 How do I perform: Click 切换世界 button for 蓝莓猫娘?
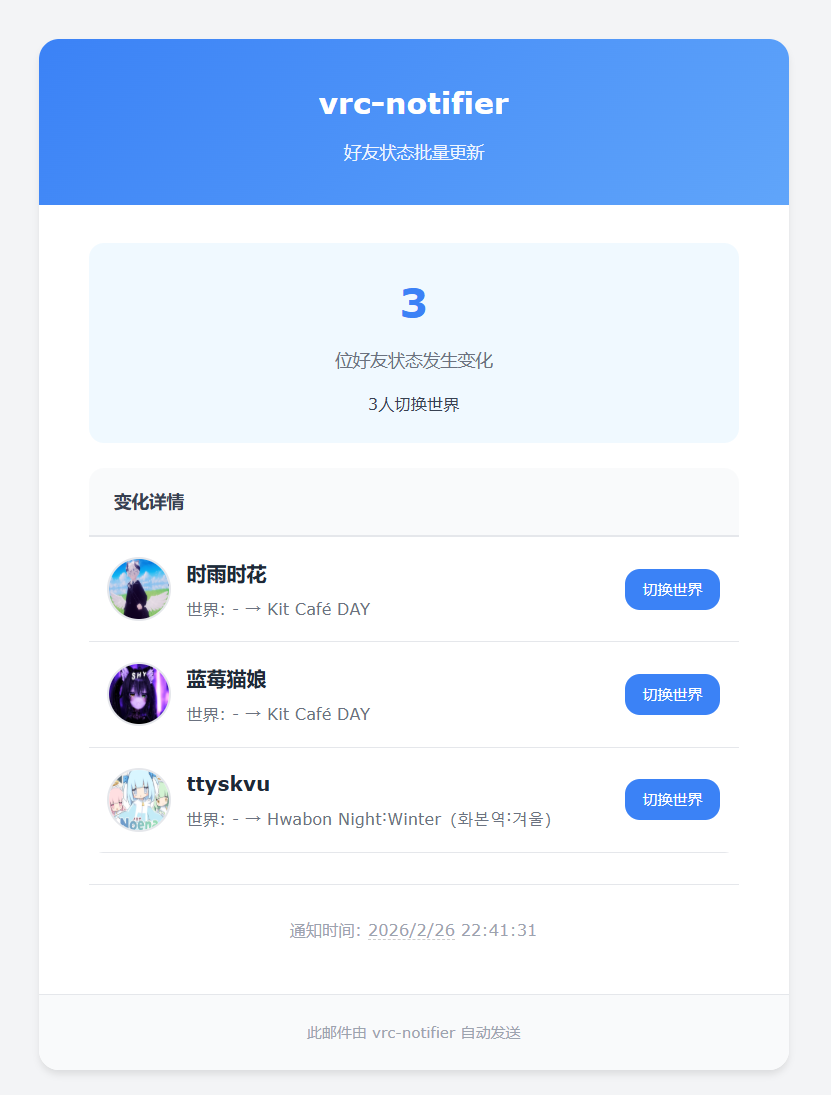coord(671,694)
